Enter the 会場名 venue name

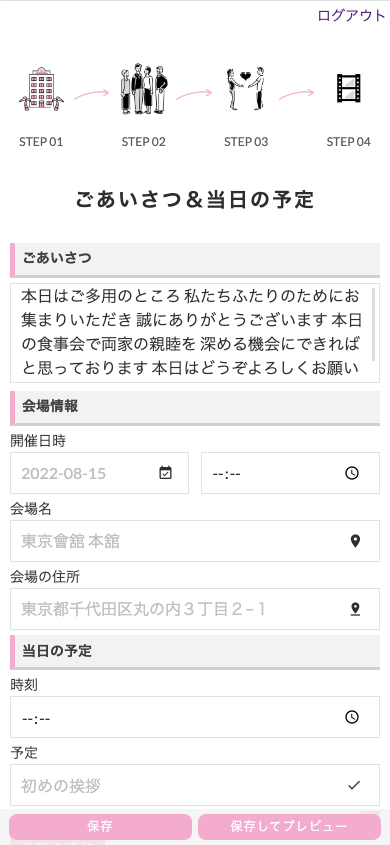[195, 541]
